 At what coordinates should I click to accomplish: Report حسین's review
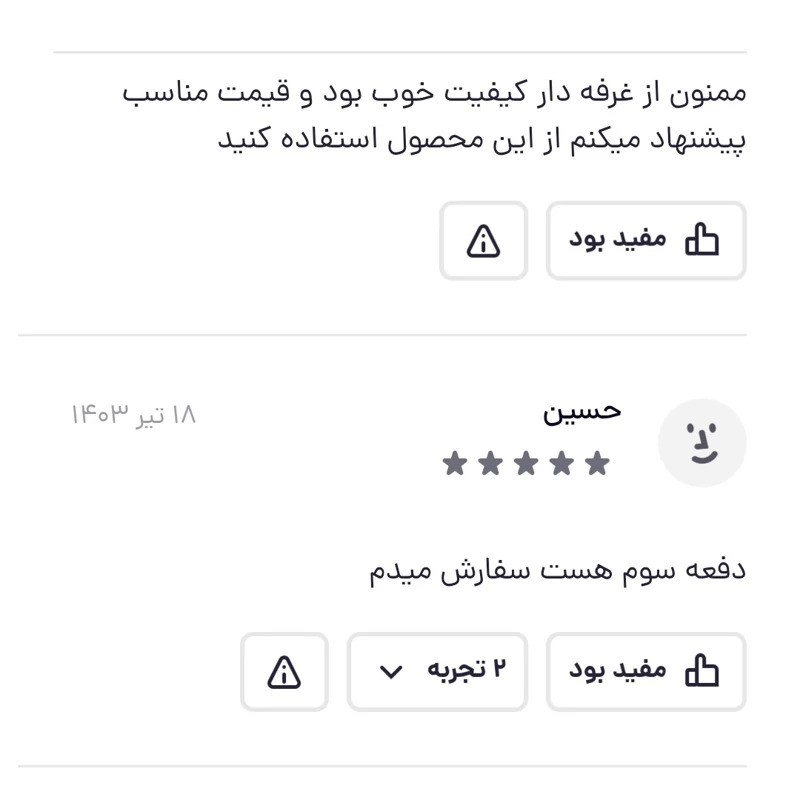(x=284, y=672)
